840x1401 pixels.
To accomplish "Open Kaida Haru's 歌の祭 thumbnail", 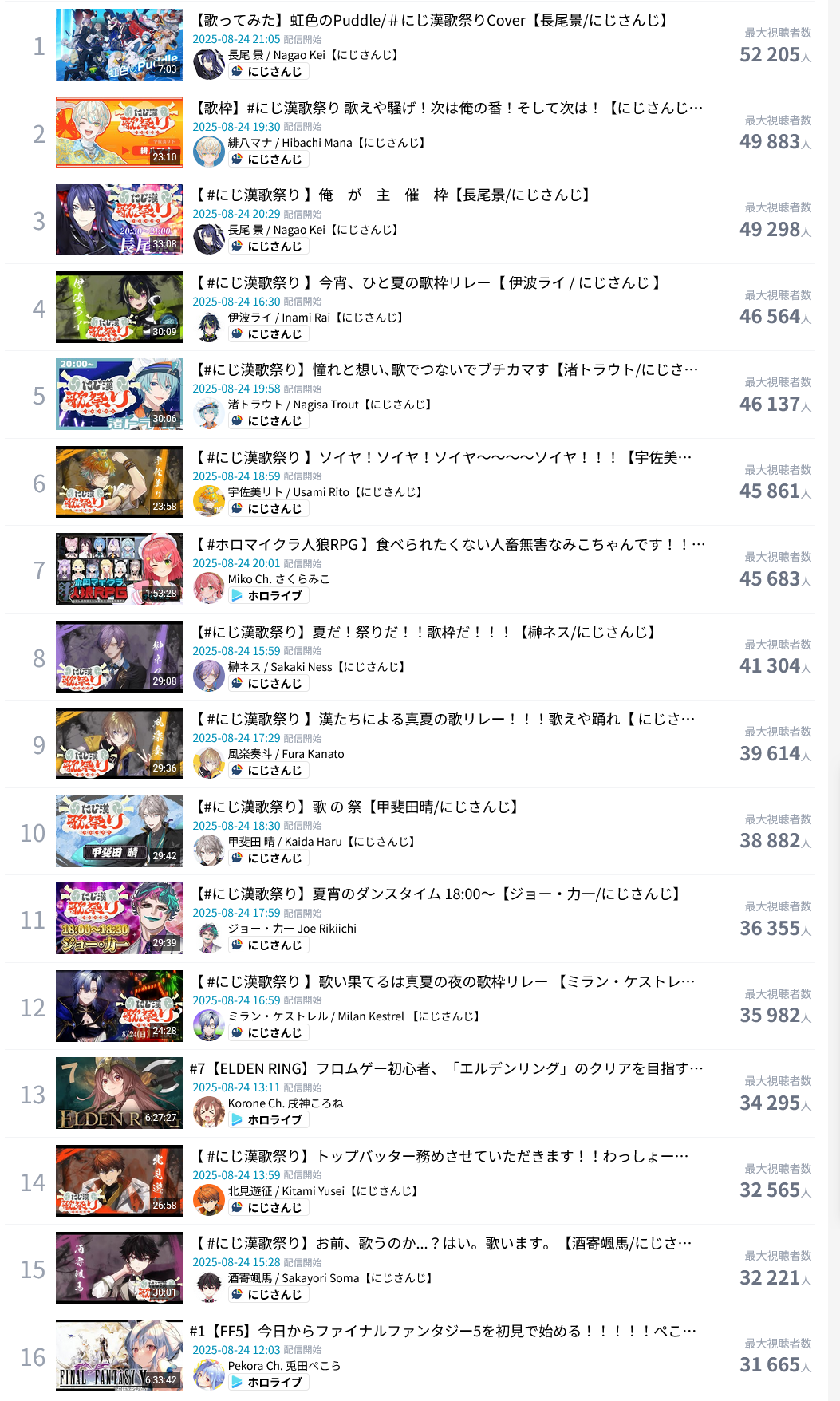I will coord(120,831).
